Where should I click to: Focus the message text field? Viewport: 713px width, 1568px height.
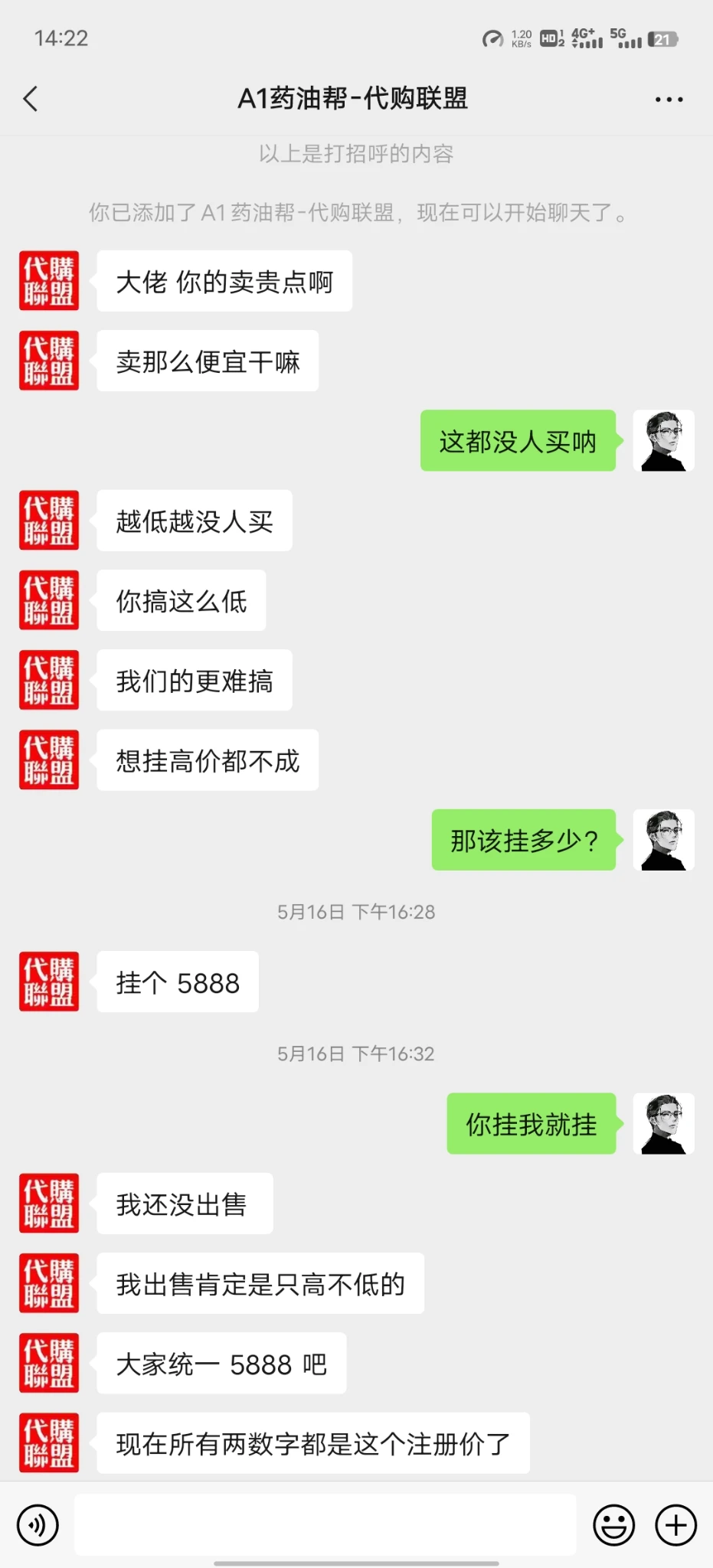(325, 1524)
